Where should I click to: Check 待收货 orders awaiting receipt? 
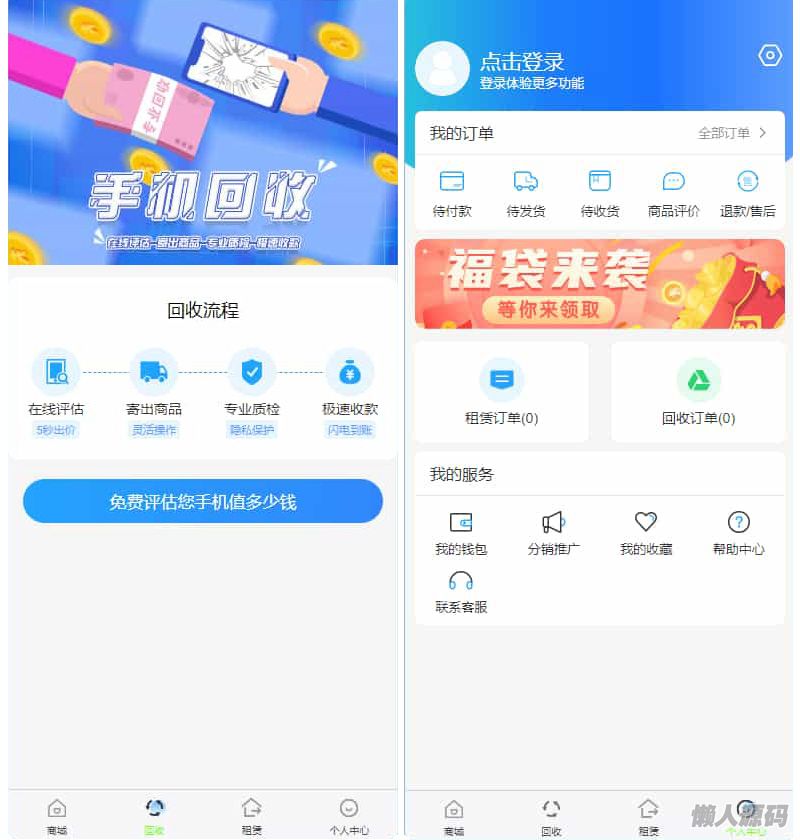pos(600,193)
